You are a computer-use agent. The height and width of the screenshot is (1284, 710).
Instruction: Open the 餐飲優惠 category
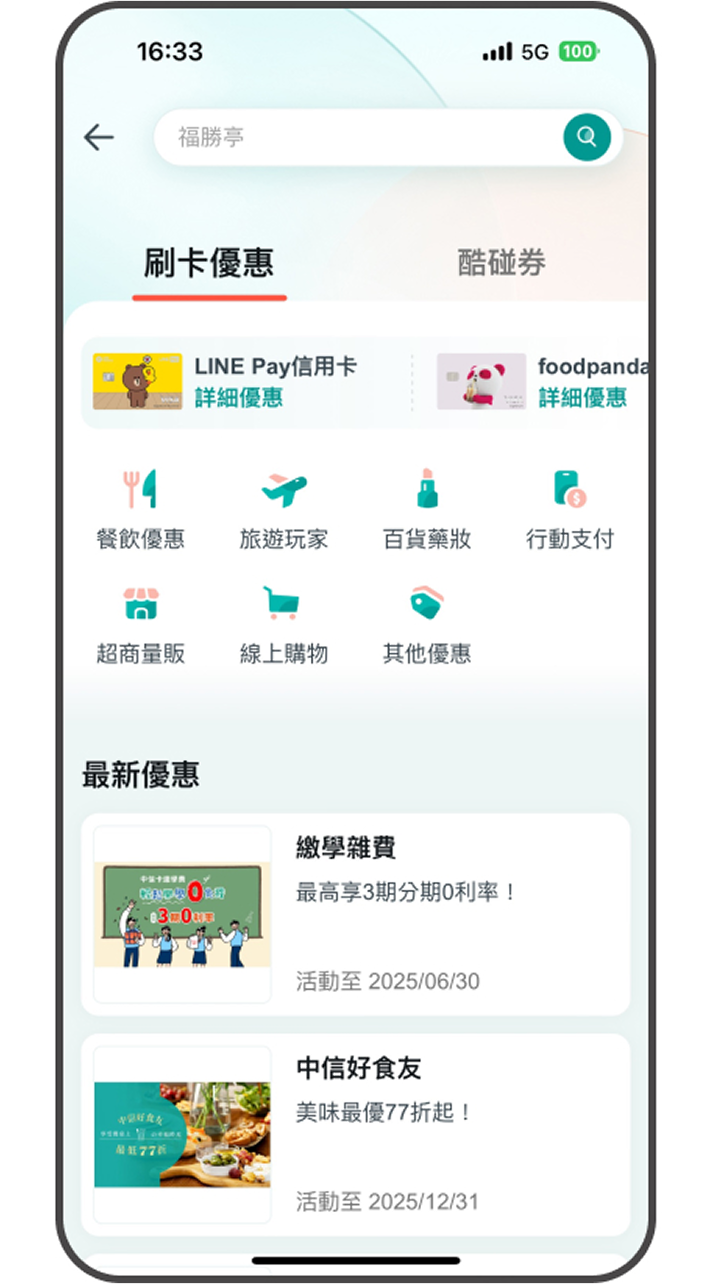point(140,510)
